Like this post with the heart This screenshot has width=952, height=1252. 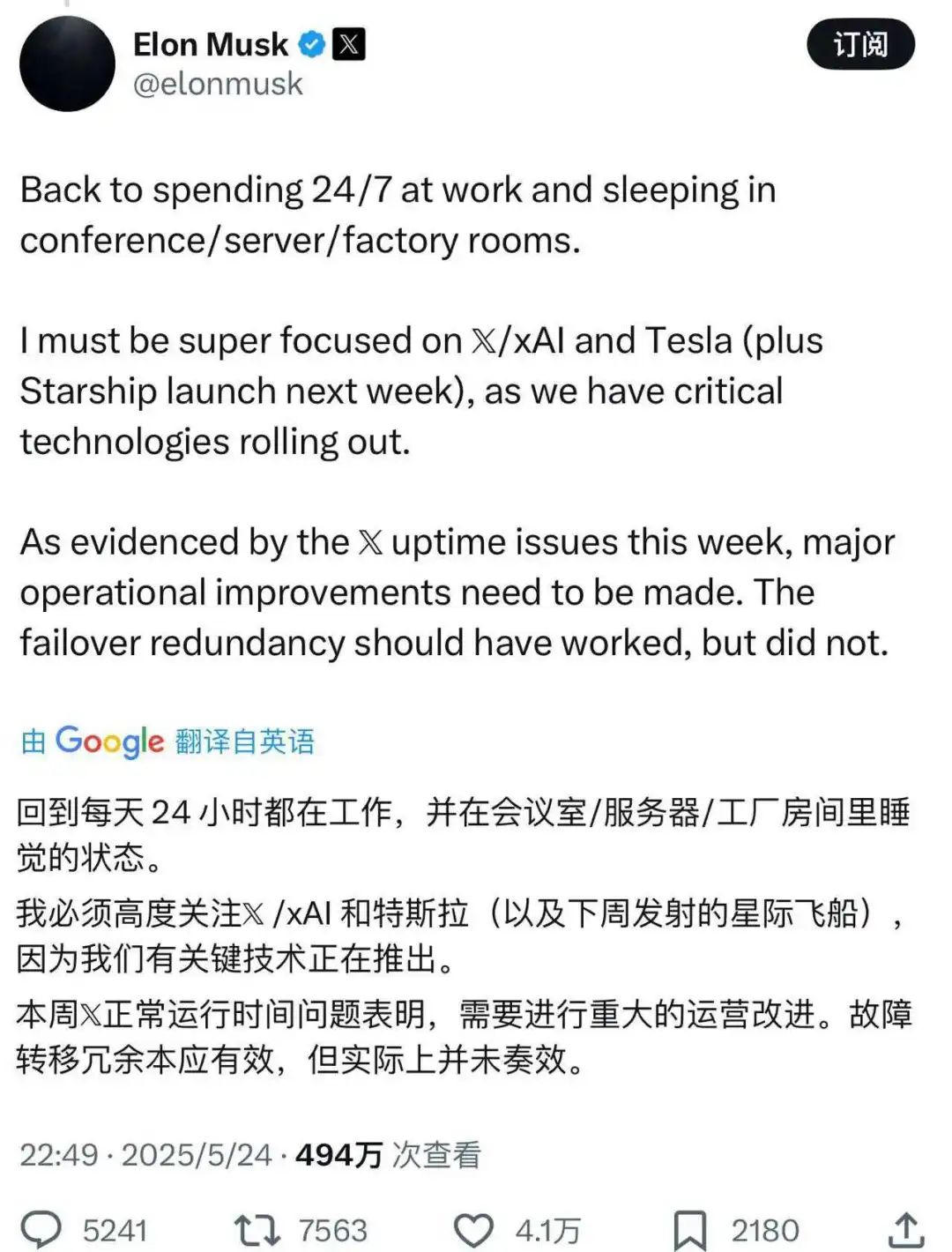tap(473, 1229)
